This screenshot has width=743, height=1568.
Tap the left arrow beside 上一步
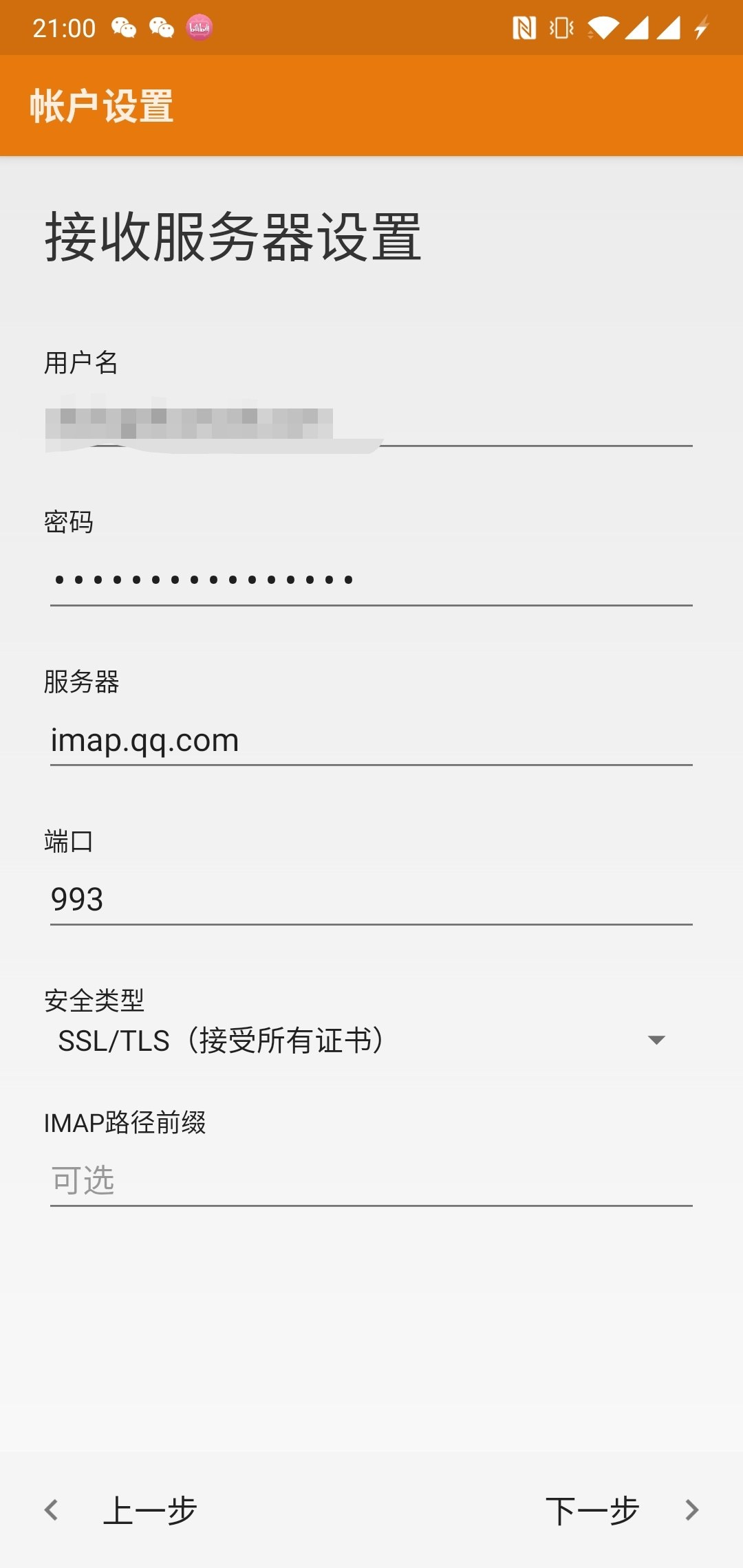[x=52, y=1508]
